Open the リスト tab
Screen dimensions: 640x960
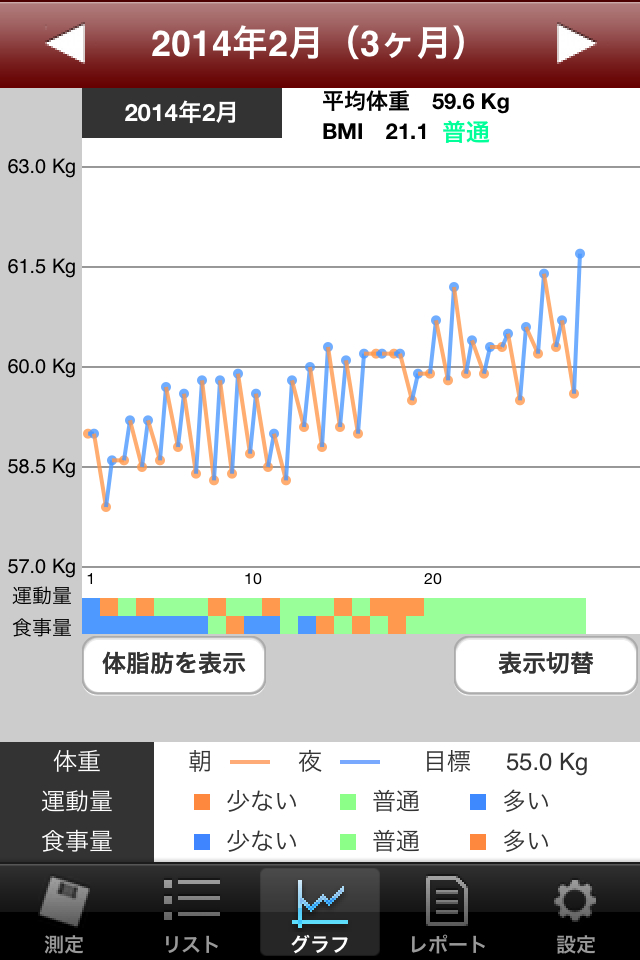point(191,912)
